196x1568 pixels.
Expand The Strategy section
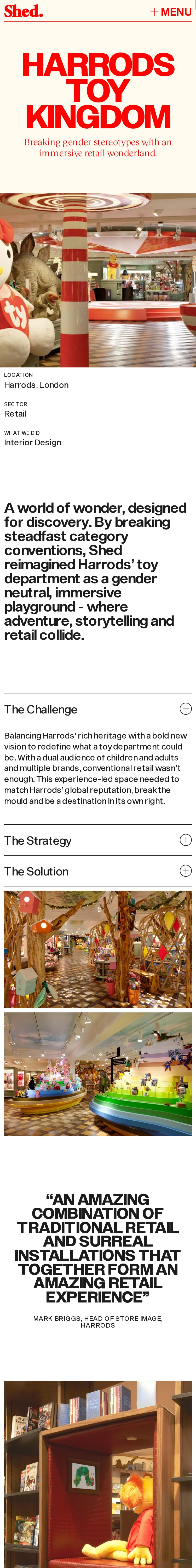[186, 840]
